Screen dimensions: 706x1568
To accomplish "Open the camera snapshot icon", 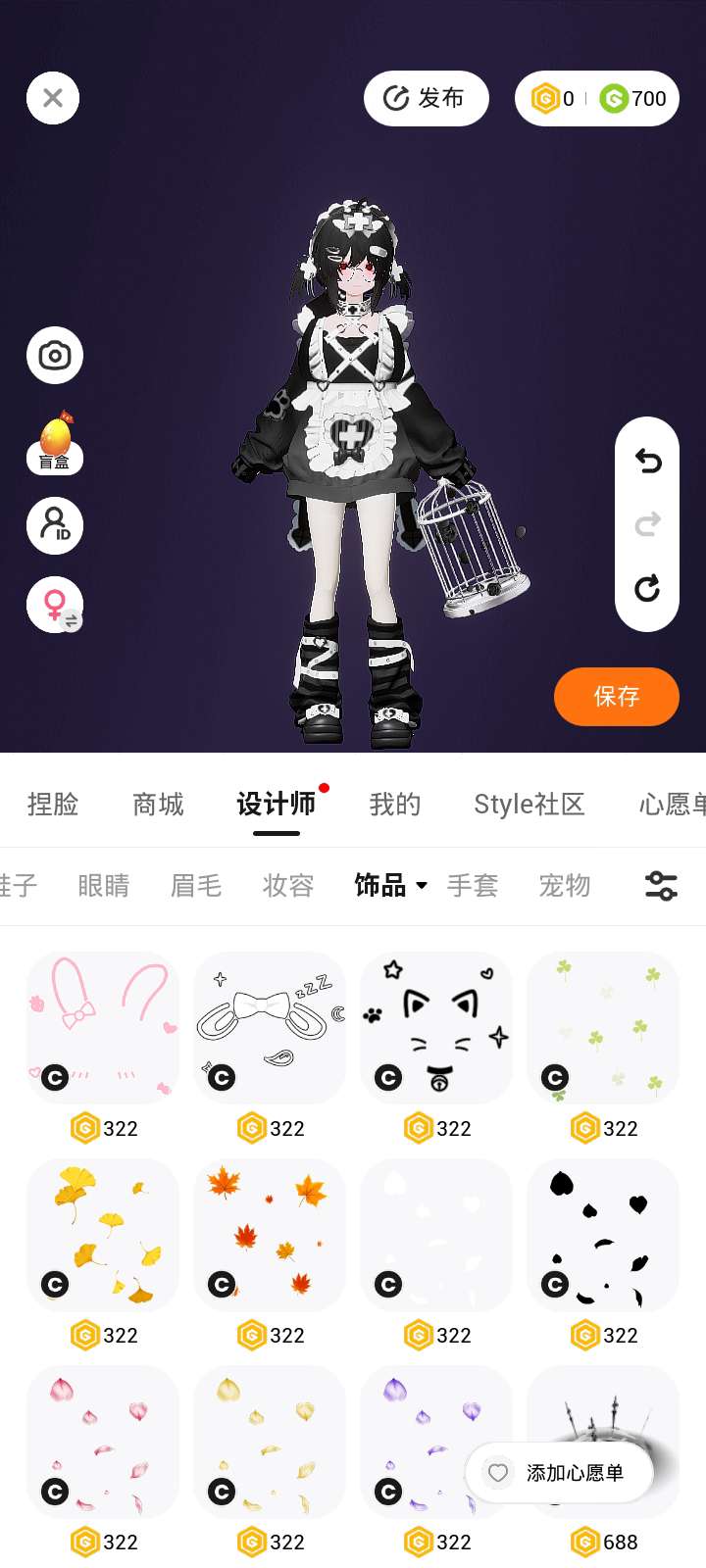I will pyautogui.click(x=55, y=355).
